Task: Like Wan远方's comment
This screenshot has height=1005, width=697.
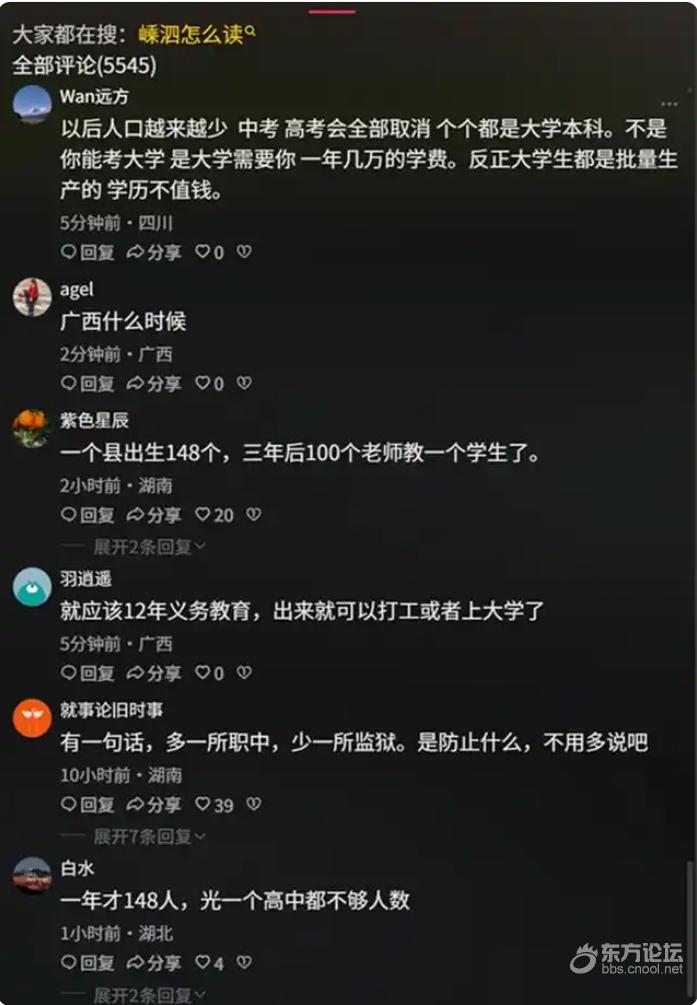Action: pyautogui.click(x=209, y=252)
